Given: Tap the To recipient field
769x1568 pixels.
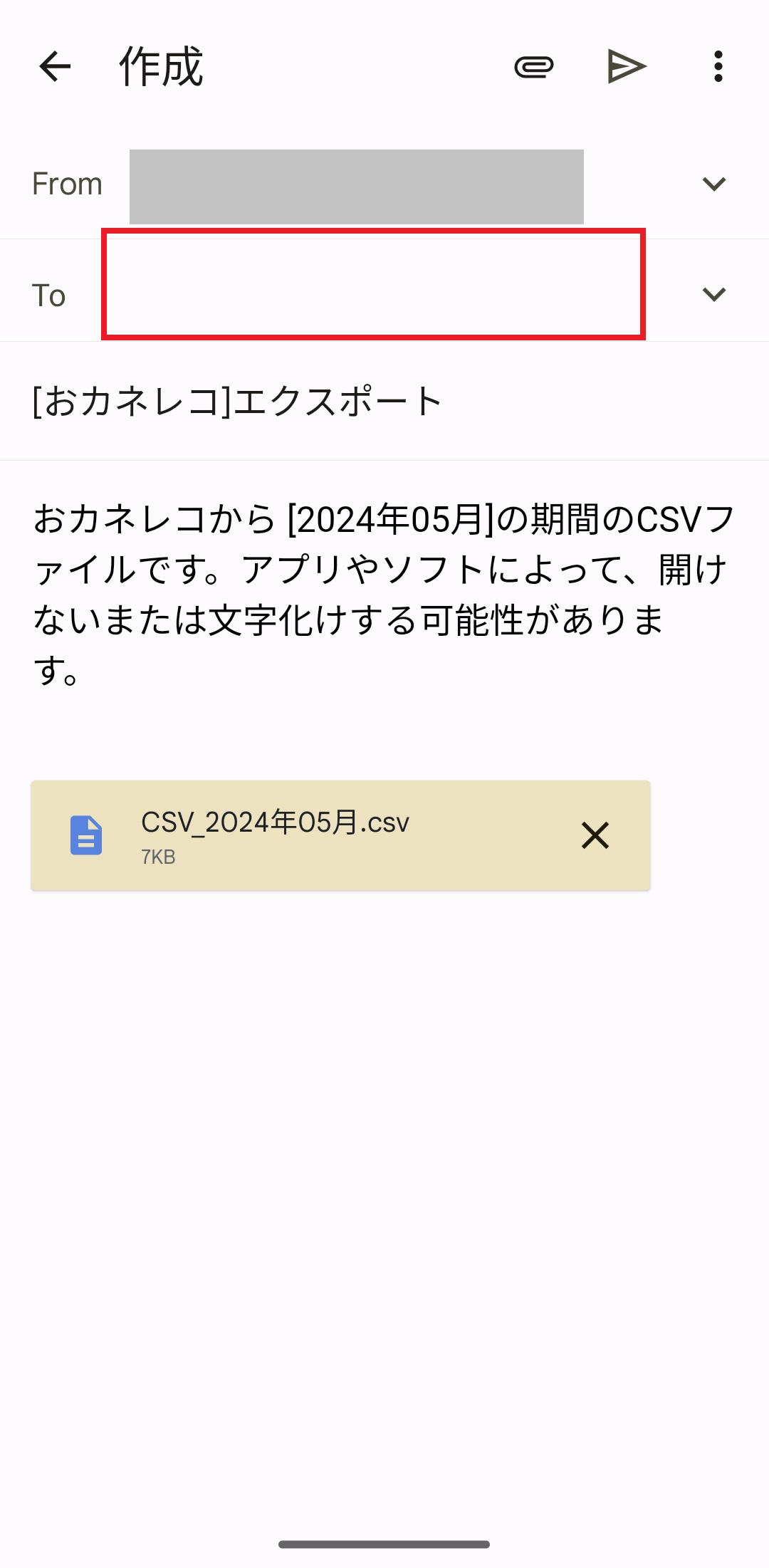Looking at the screenshot, I should (373, 285).
